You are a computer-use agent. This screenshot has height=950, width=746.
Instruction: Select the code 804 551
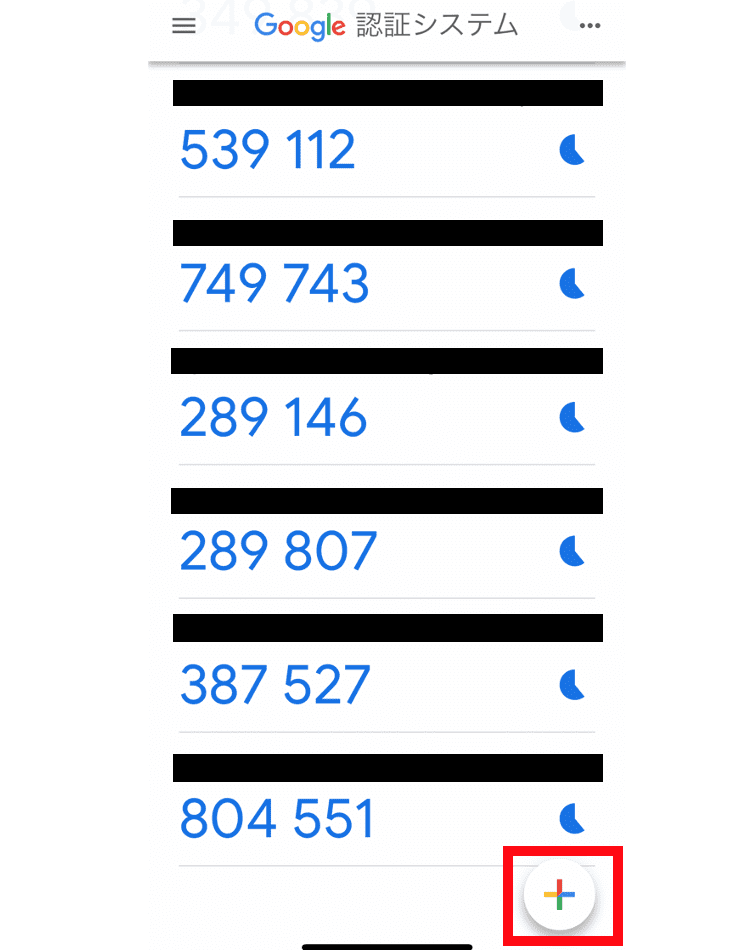[277, 819]
